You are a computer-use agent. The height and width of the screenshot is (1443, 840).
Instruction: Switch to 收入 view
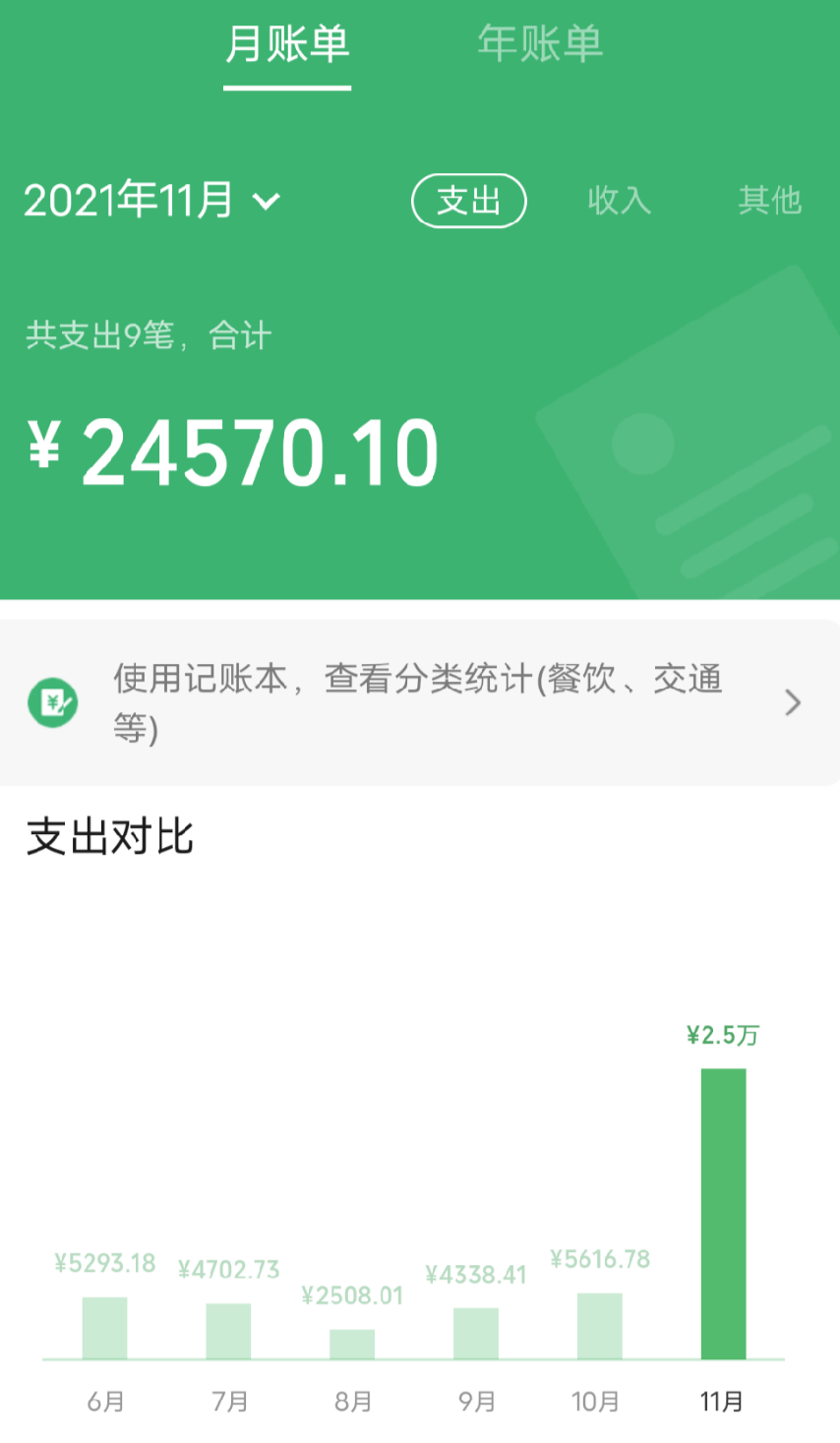[619, 201]
